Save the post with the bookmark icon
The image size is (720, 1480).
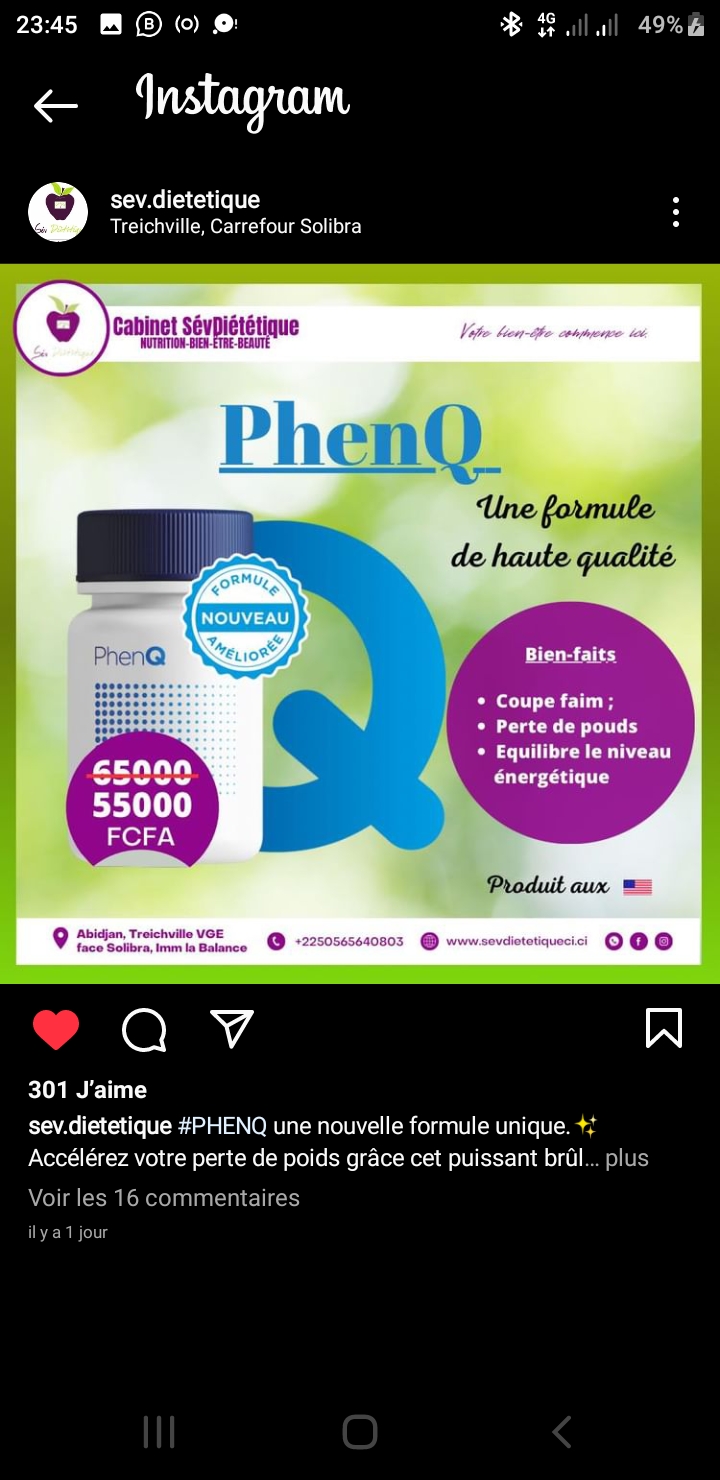click(664, 1028)
